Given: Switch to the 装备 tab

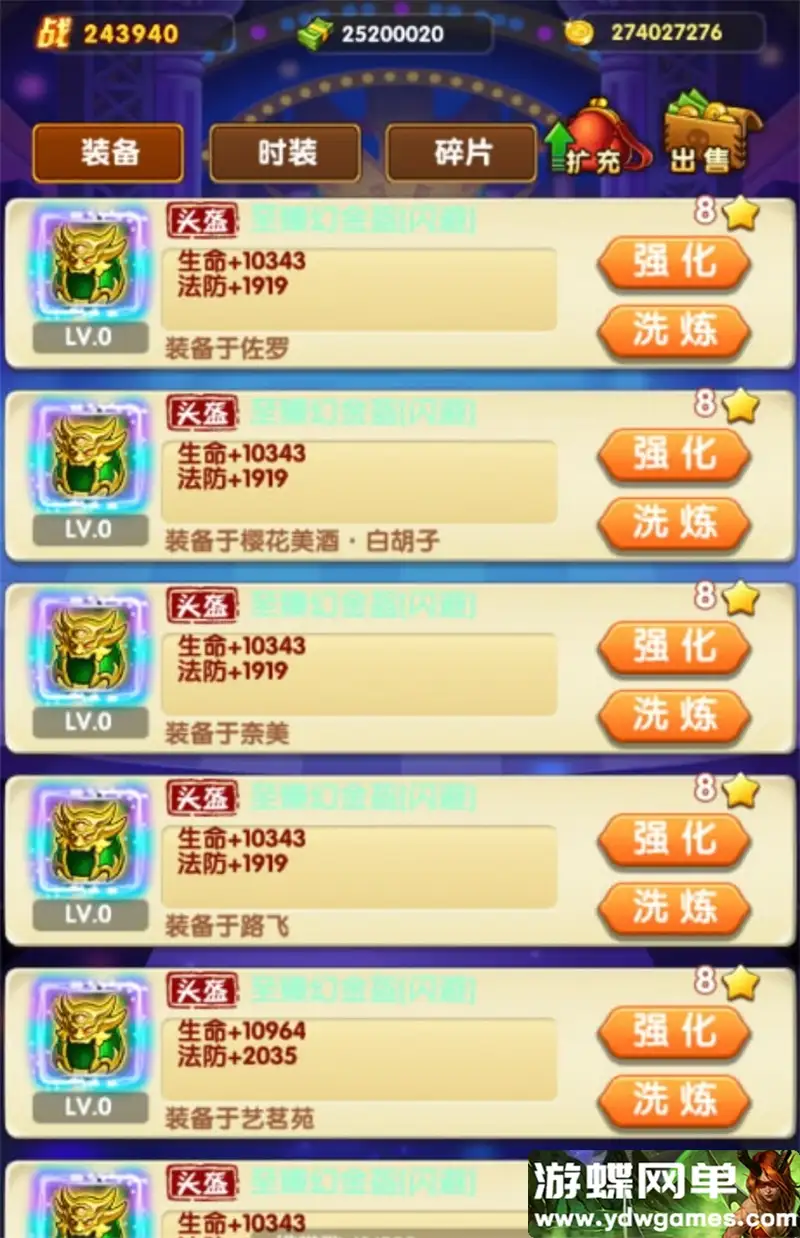Looking at the screenshot, I should pos(108,153).
